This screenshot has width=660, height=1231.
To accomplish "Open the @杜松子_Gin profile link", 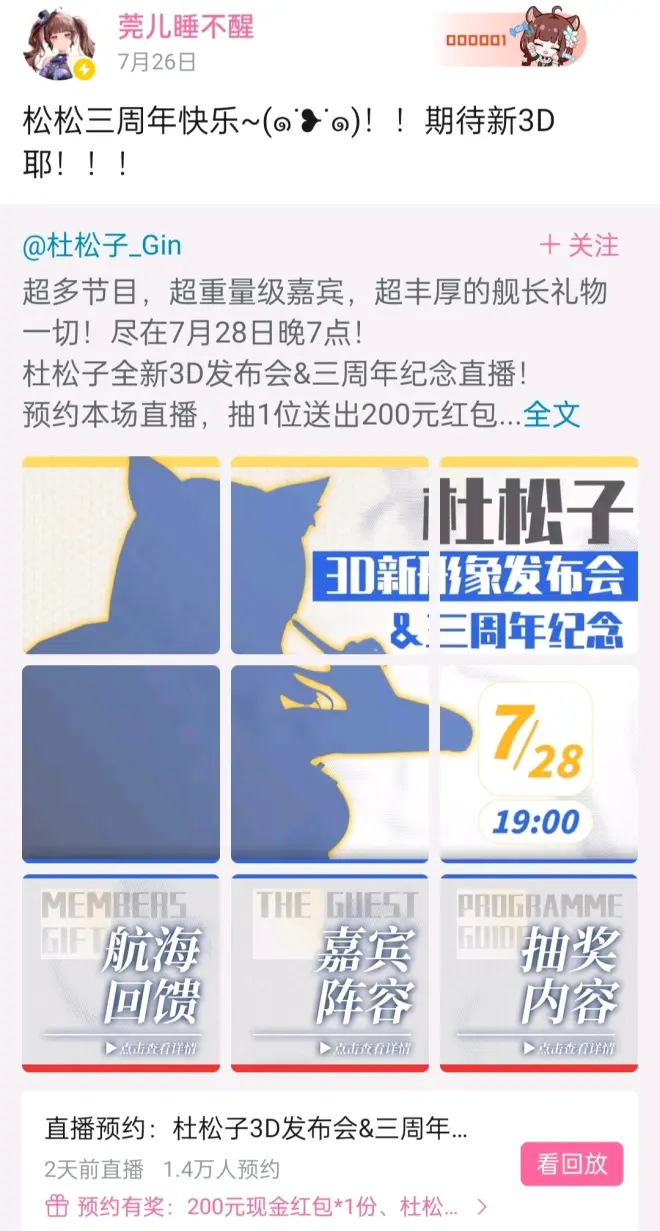I will pos(102,245).
